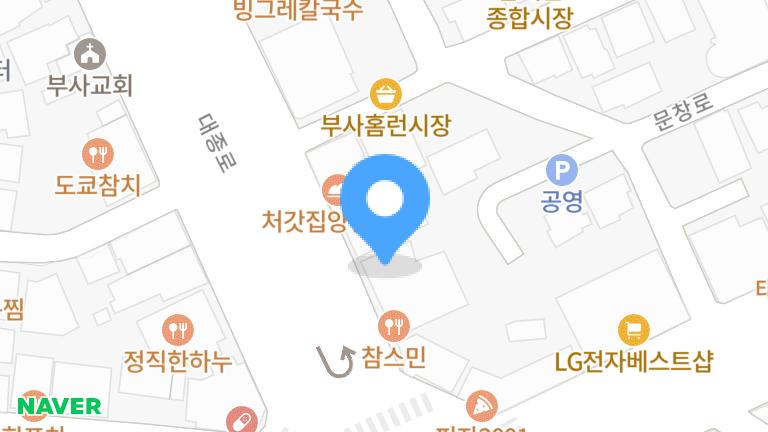The width and height of the screenshot is (768, 432).
Task: Select the 공영 parking marker
Action: coord(559,171)
